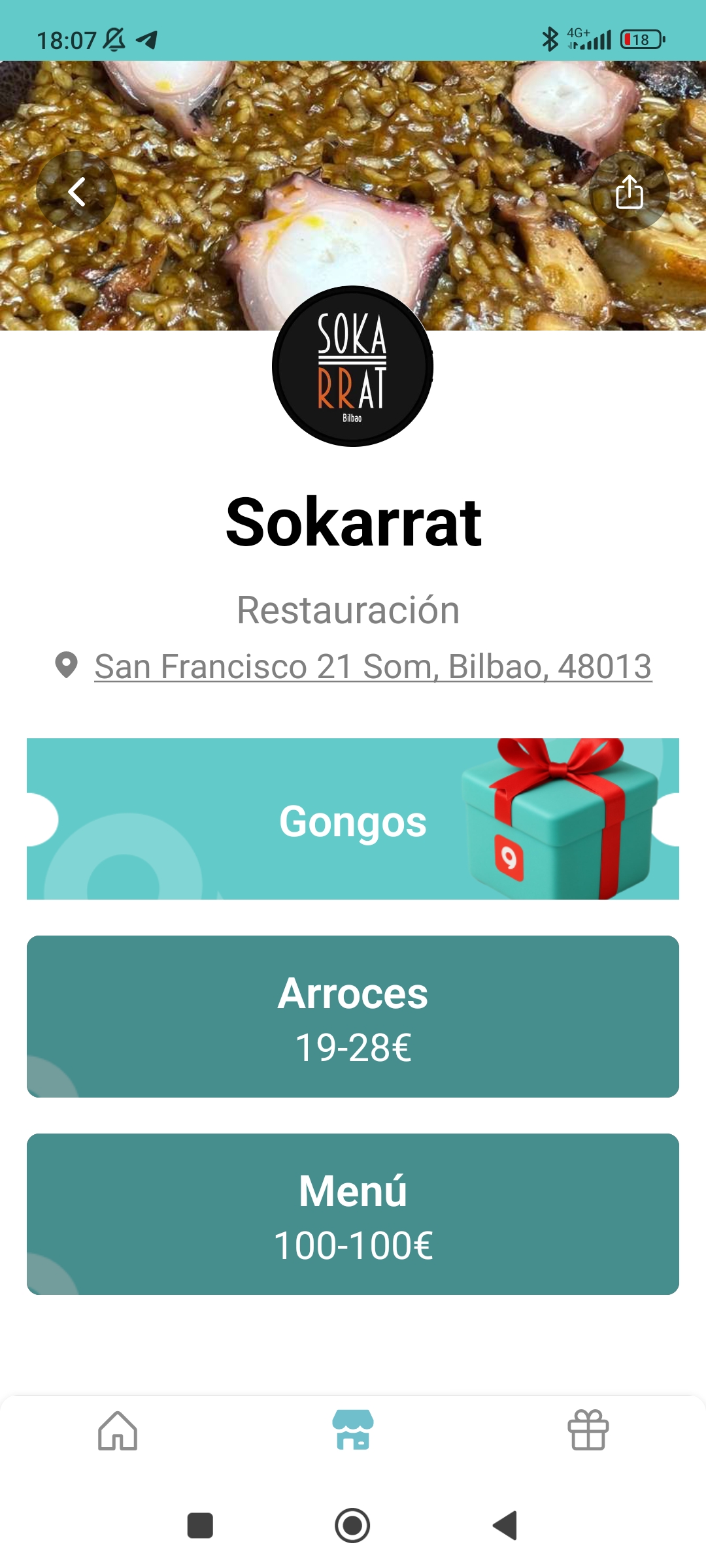The width and height of the screenshot is (706, 1568).
Task: Switch to the store tab
Action: click(x=353, y=1431)
